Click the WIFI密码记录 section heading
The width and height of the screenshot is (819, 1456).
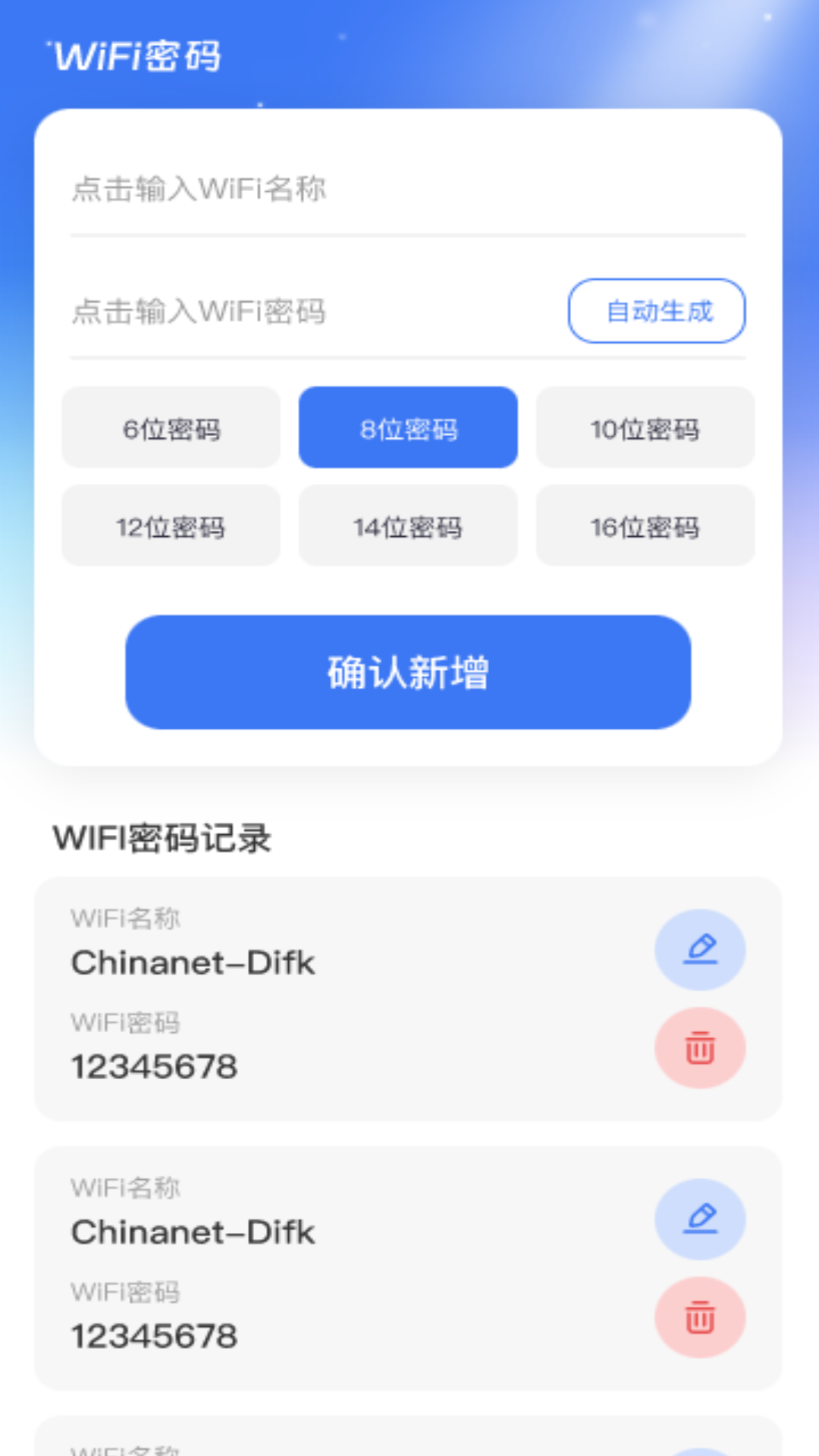(x=165, y=838)
